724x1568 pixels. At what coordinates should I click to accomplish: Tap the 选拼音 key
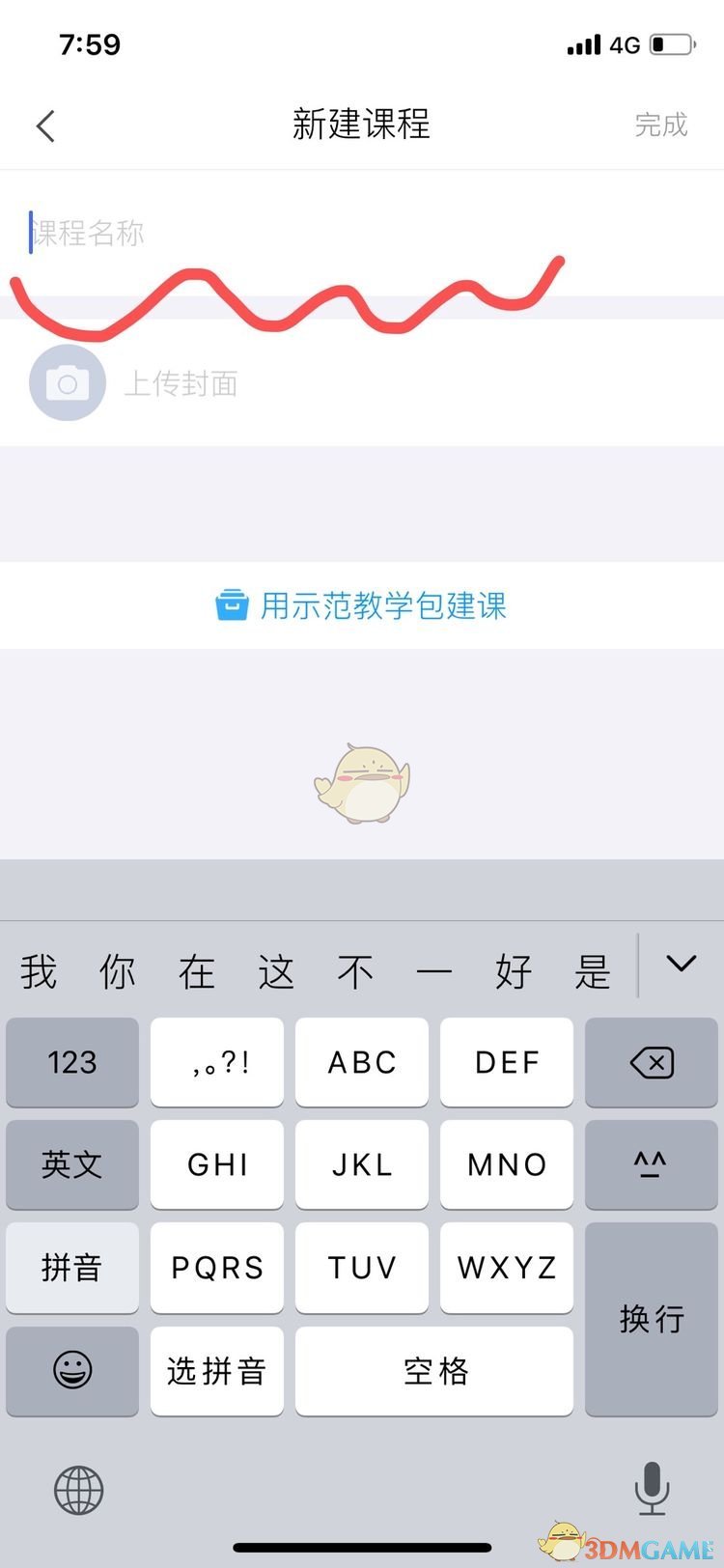tap(217, 1370)
